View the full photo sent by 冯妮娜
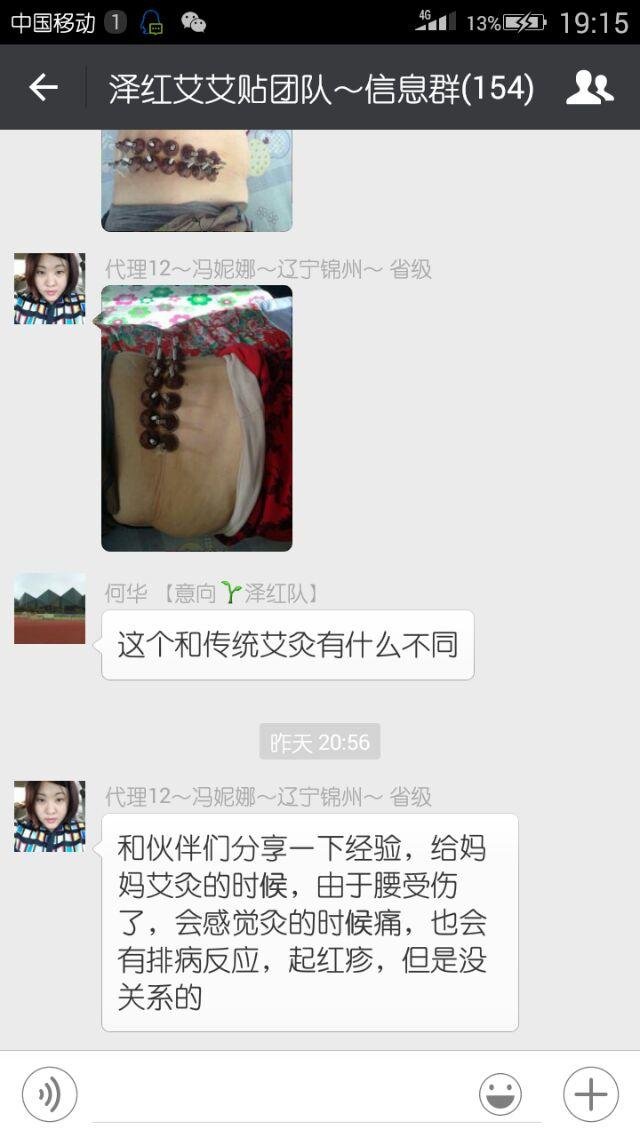 pyautogui.click(x=197, y=418)
